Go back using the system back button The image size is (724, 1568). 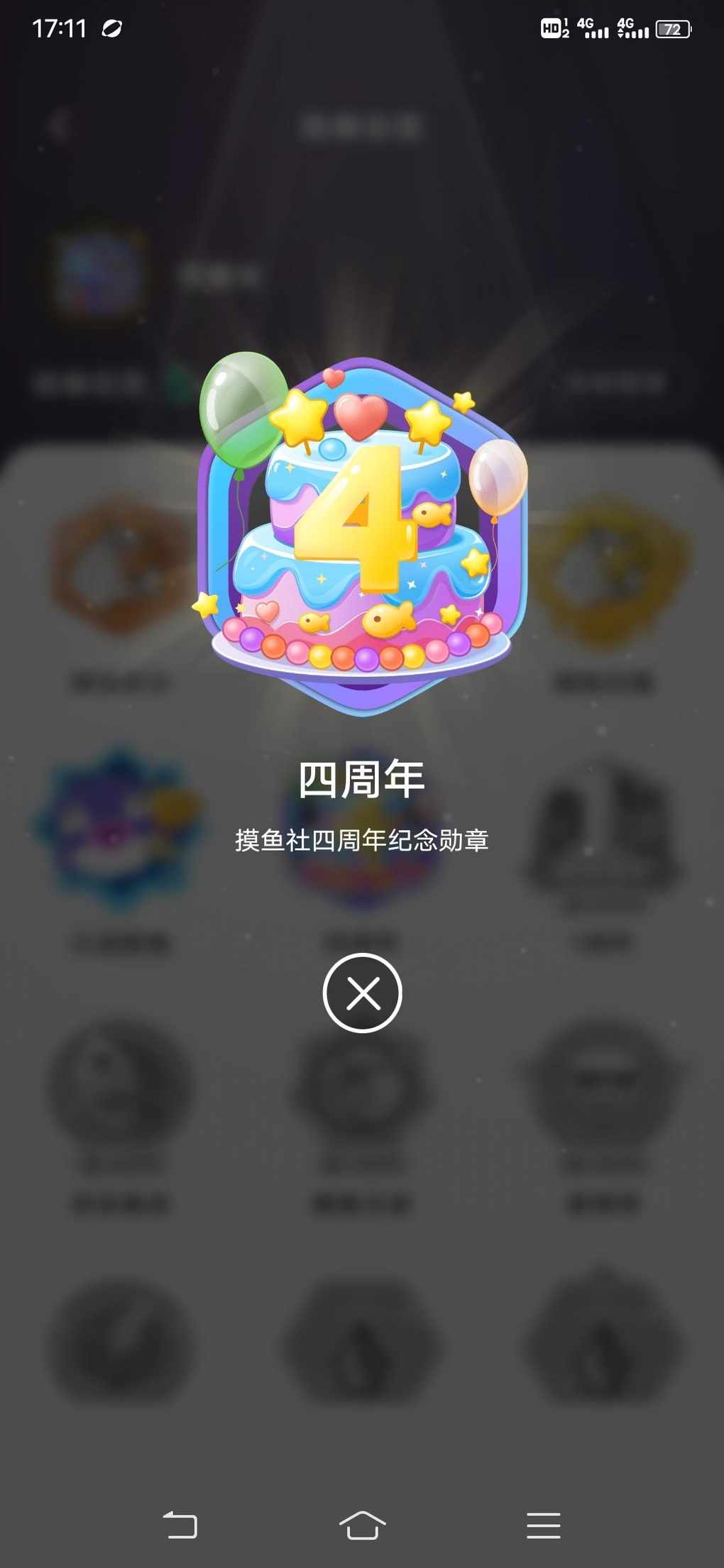[x=180, y=1525]
